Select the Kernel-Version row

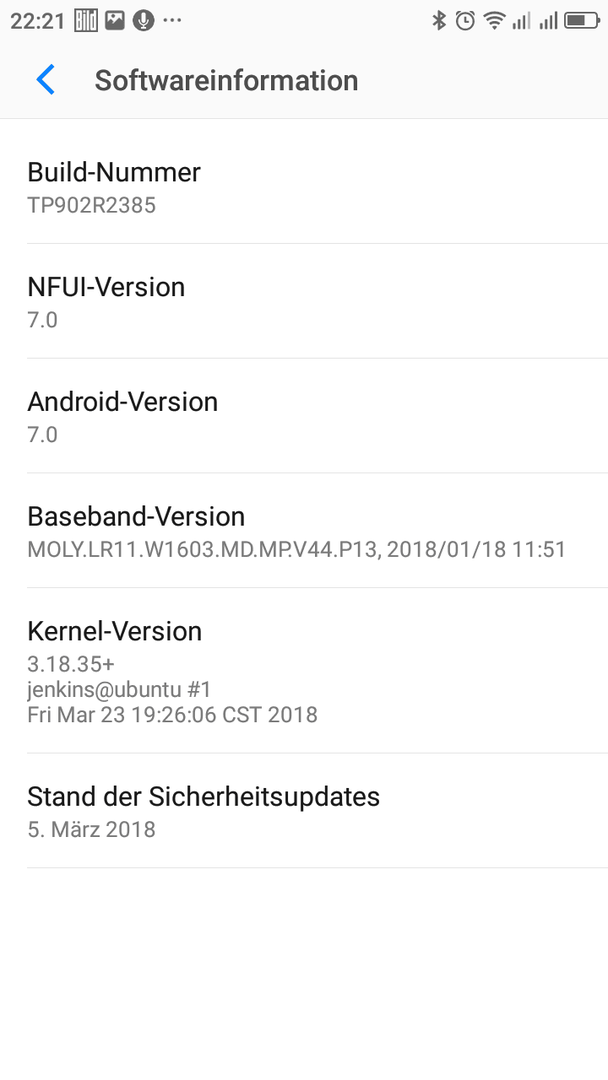(304, 670)
